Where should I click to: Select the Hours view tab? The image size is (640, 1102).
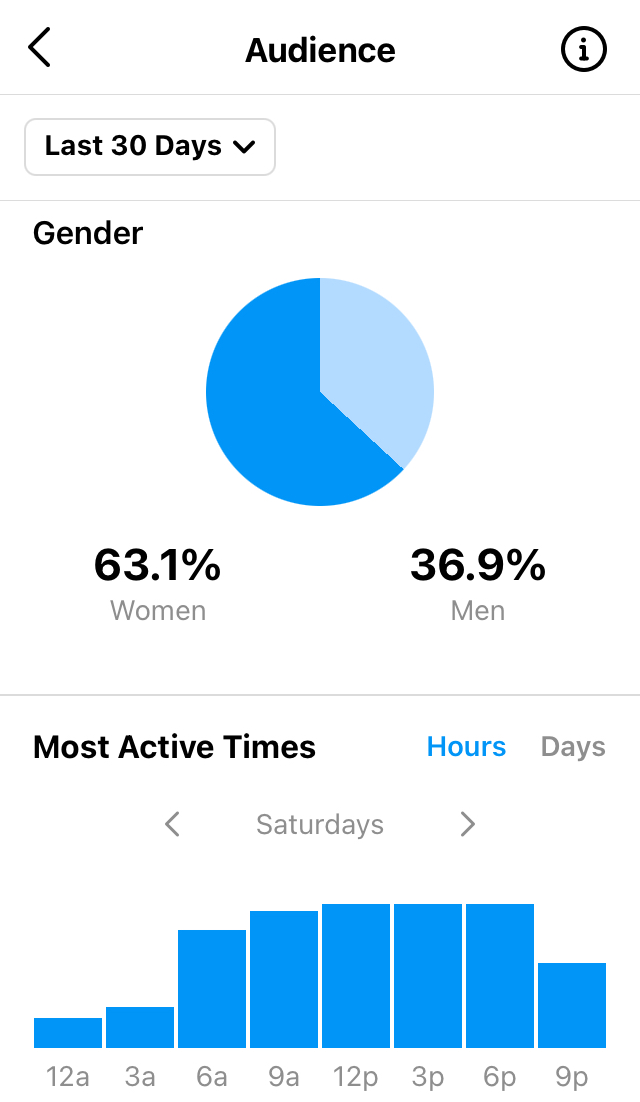(466, 747)
